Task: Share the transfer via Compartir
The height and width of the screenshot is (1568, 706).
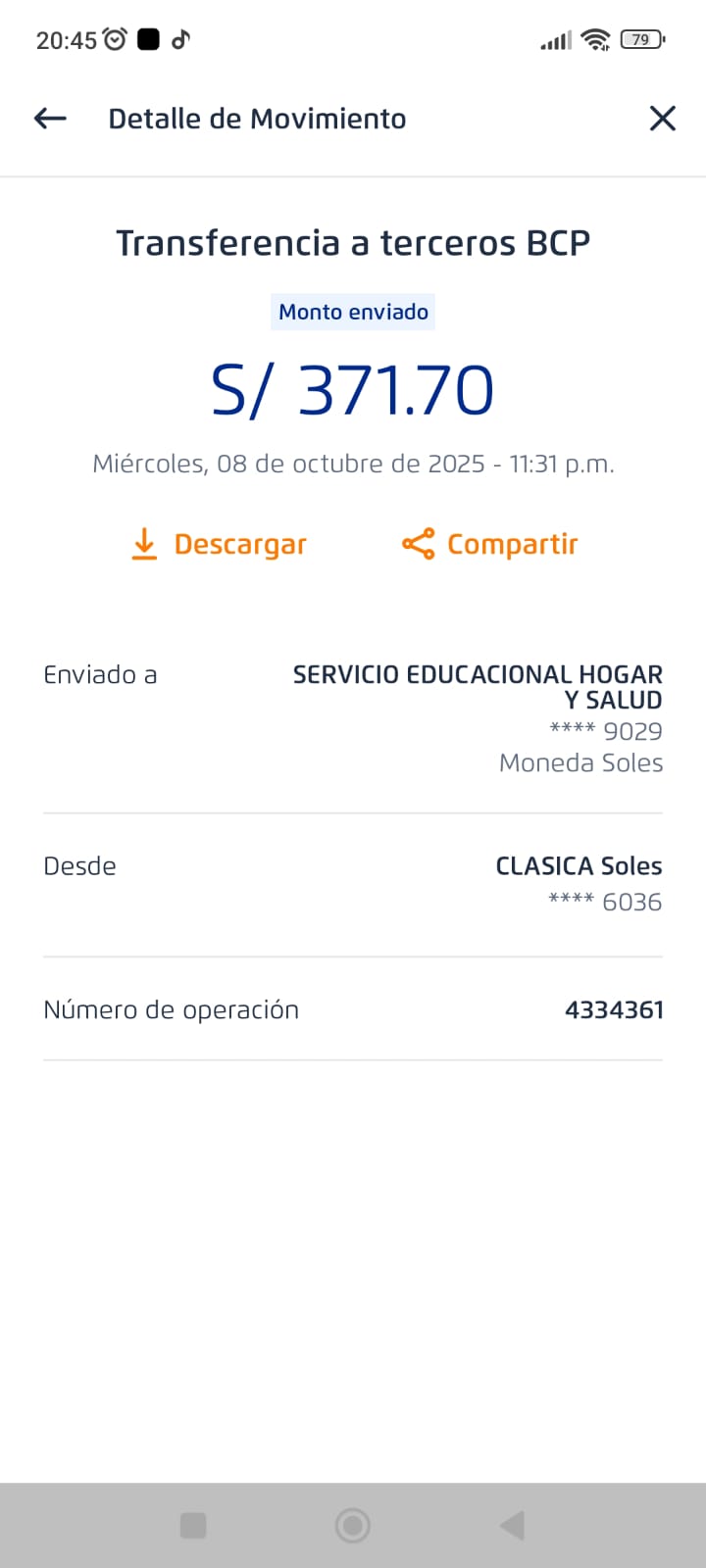Action: tap(489, 544)
